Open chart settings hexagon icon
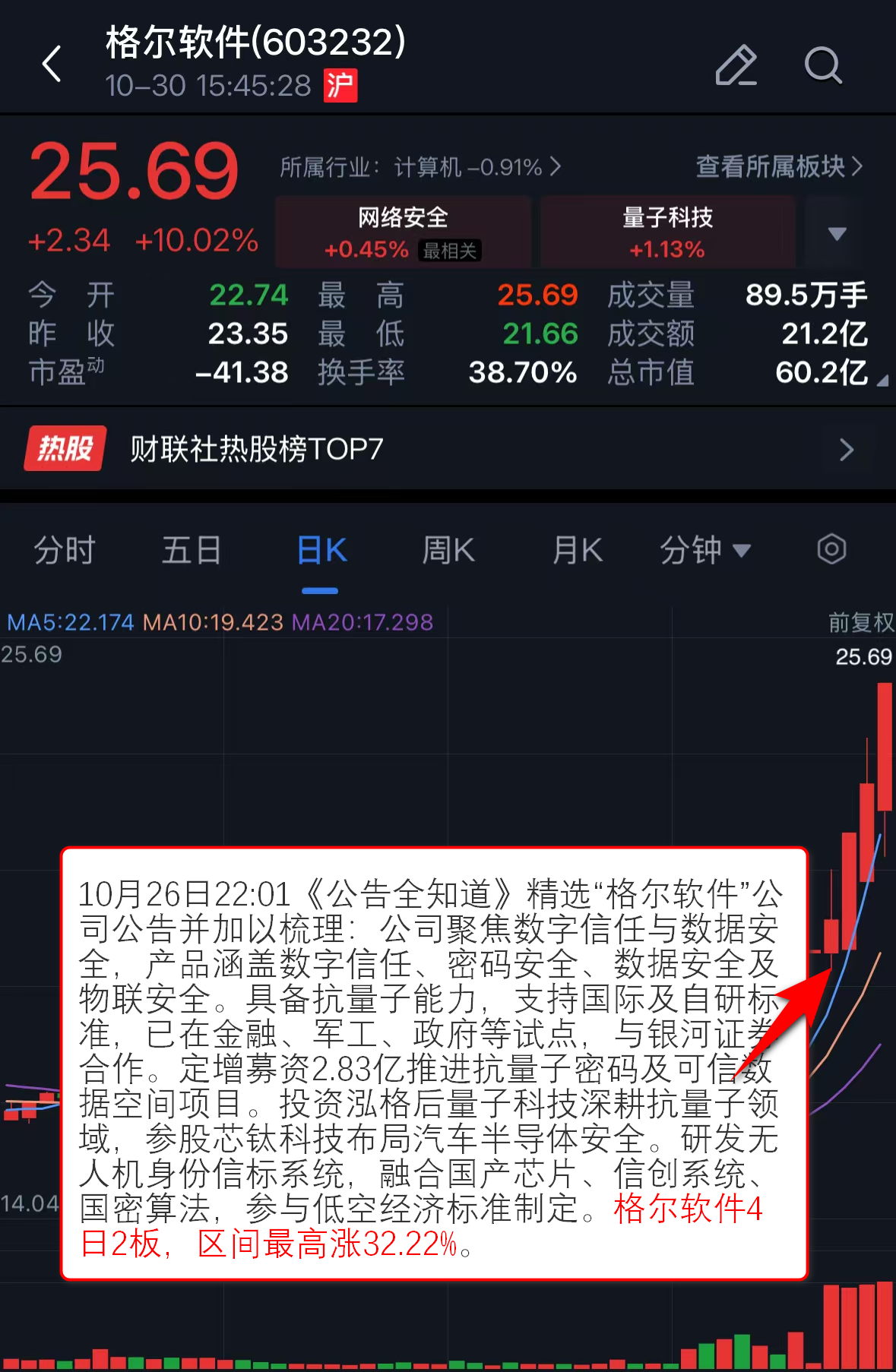The height and width of the screenshot is (1372, 896). pyautogui.click(x=831, y=549)
